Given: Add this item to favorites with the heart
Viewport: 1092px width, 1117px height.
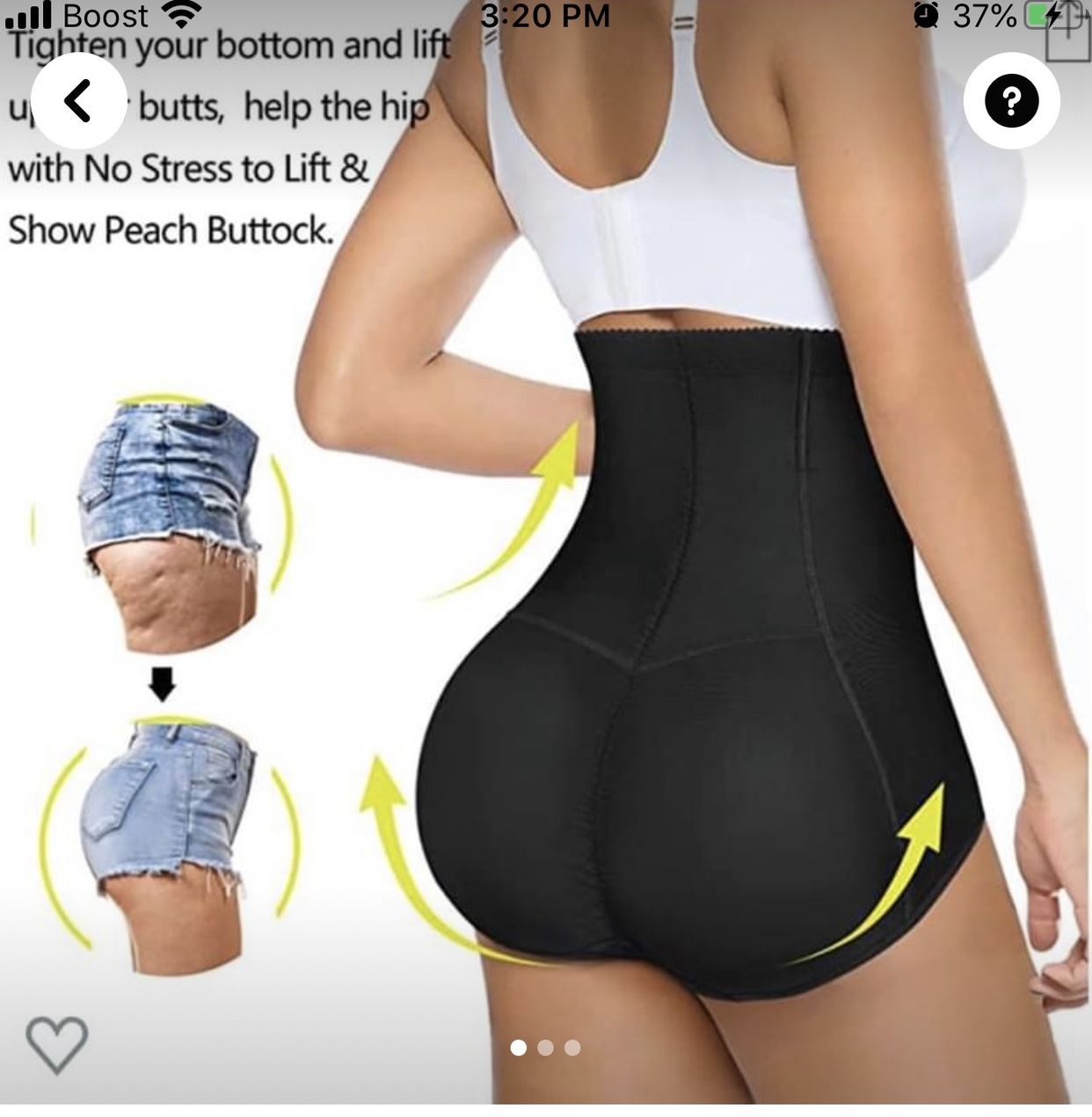Looking at the screenshot, I should tap(56, 1044).
